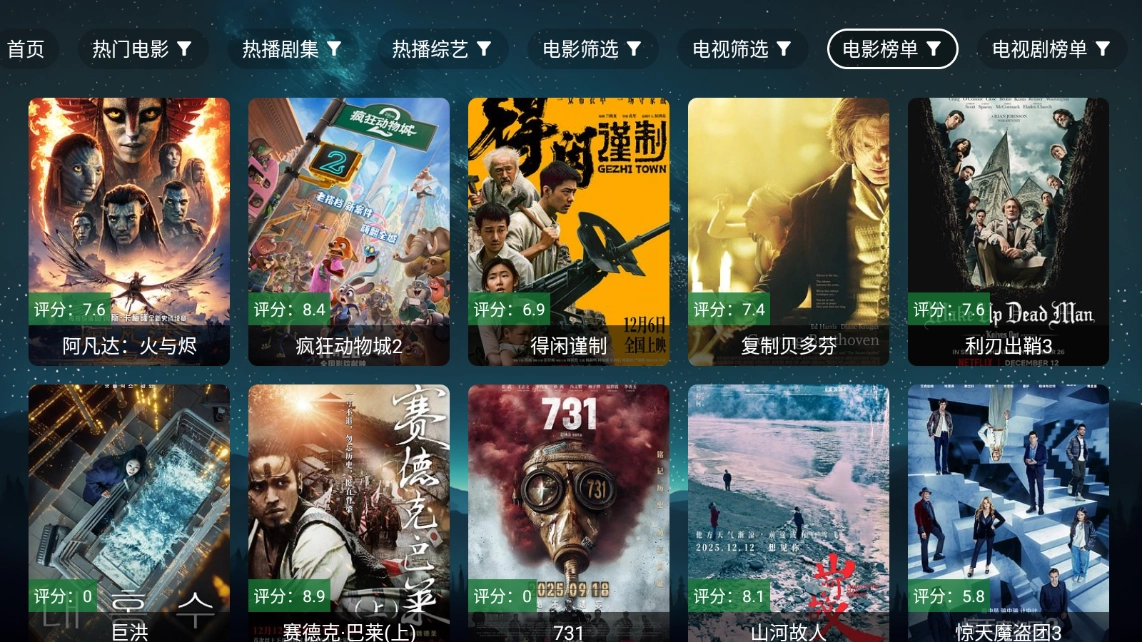Open the 疯狂动物城2 poster card
The width and height of the screenshot is (1142, 642).
(x=349, y=230)
